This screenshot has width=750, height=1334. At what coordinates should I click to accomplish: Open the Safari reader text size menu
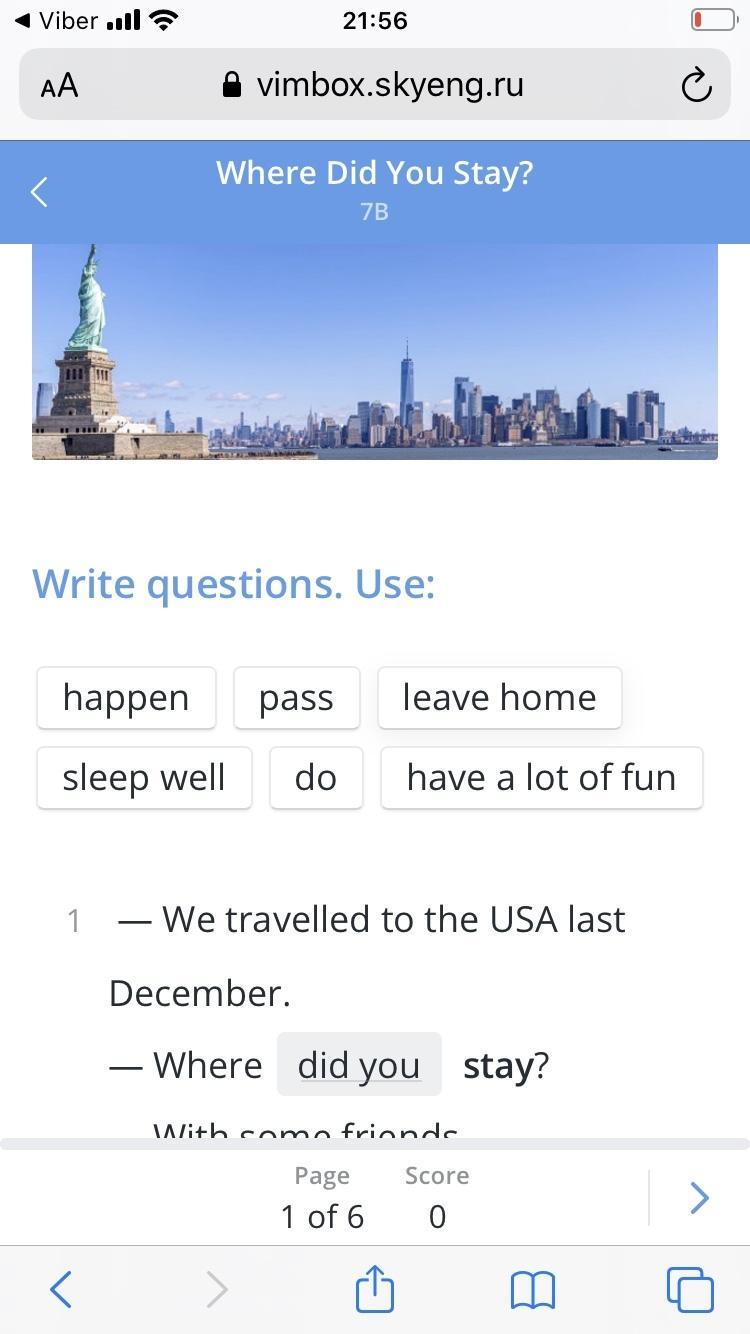59,86
